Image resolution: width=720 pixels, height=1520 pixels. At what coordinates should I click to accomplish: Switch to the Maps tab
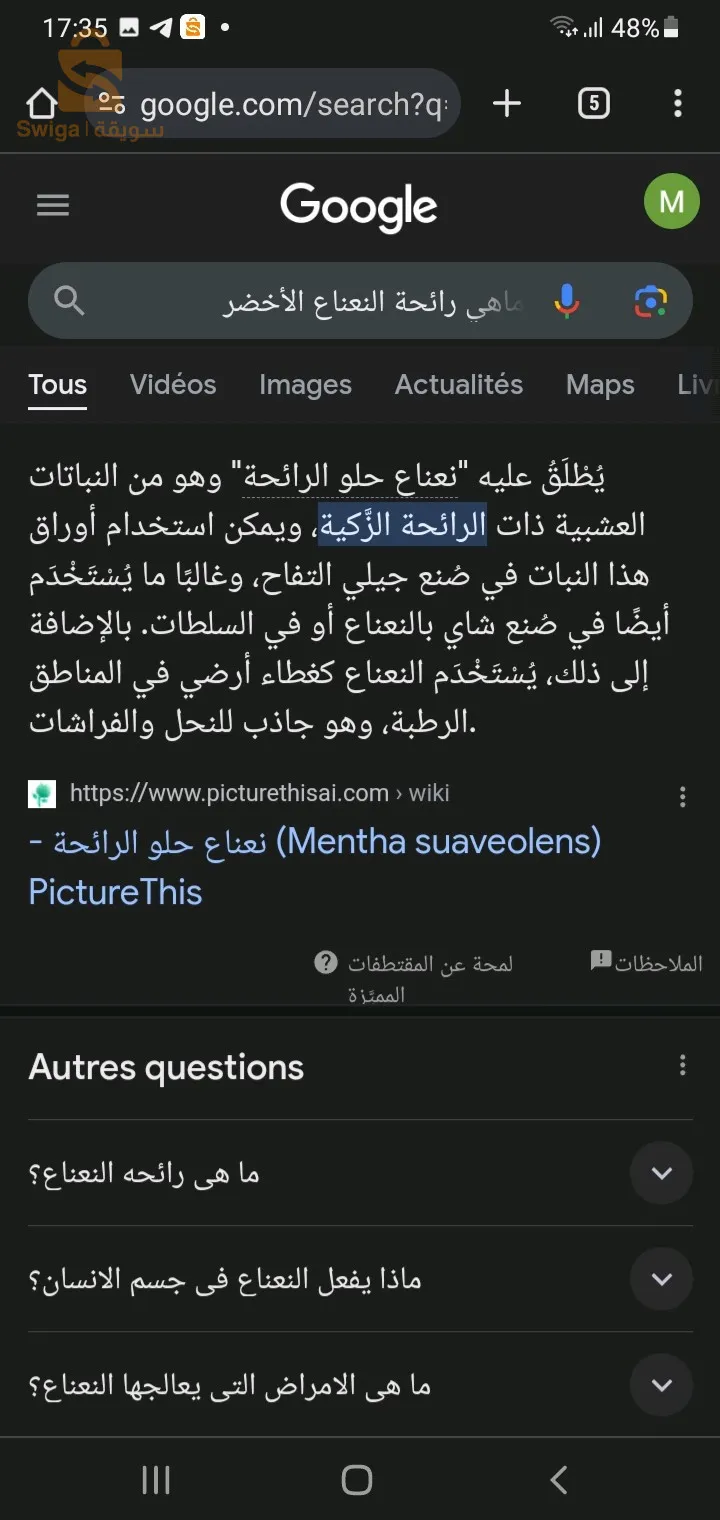coord(600,385)
